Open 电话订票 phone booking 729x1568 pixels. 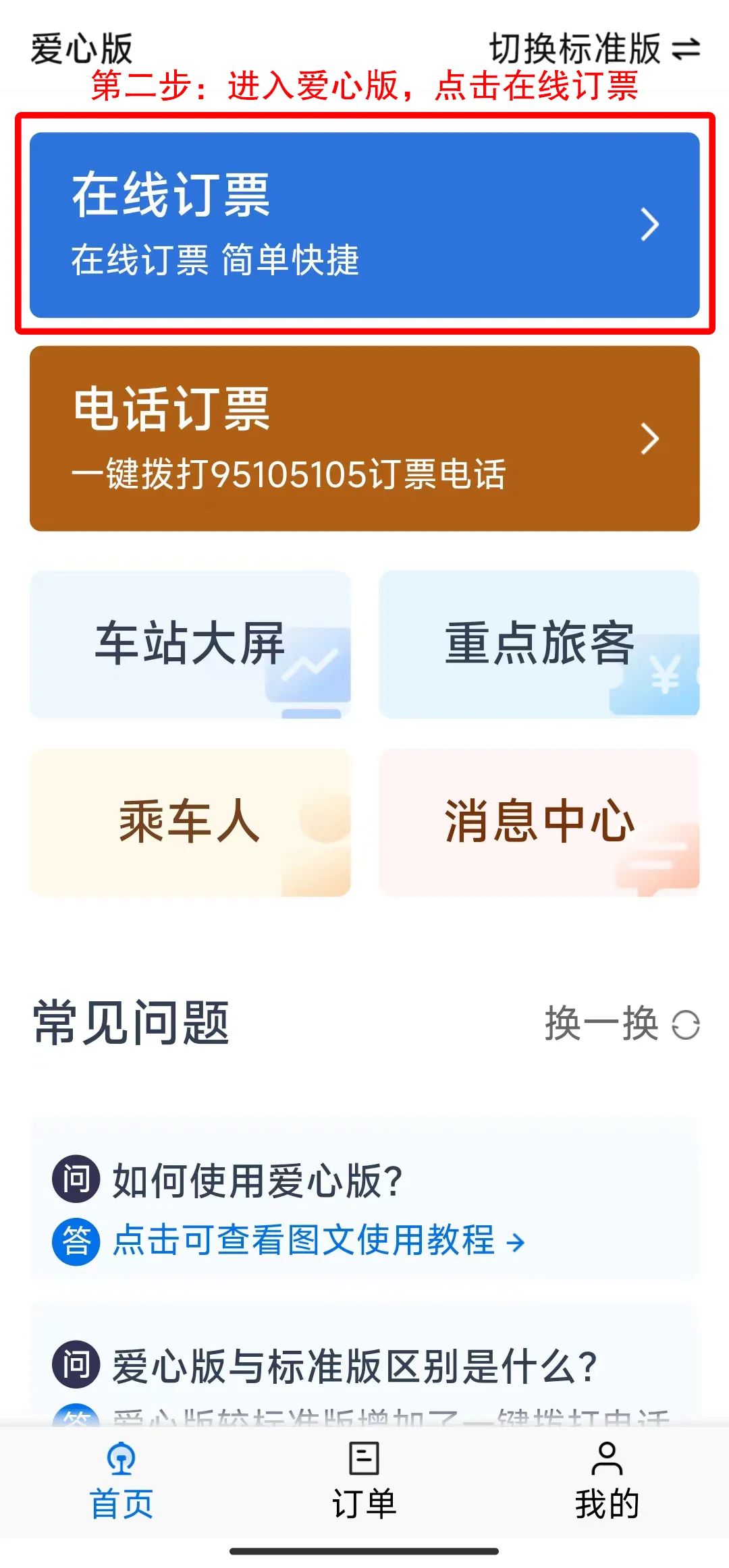364,439
